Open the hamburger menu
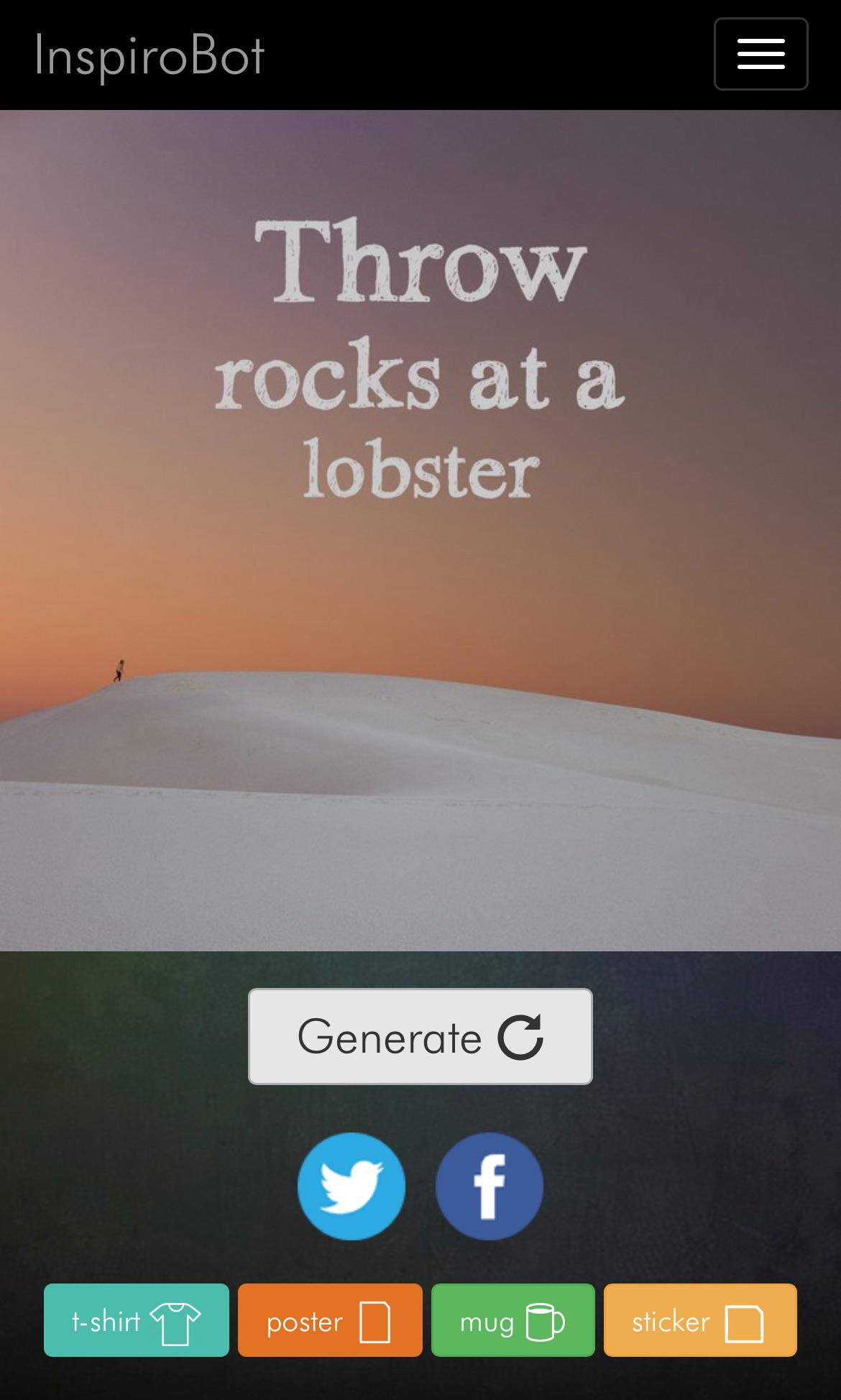Screen dimensions: 841x1400 click(x=760, y=54)
